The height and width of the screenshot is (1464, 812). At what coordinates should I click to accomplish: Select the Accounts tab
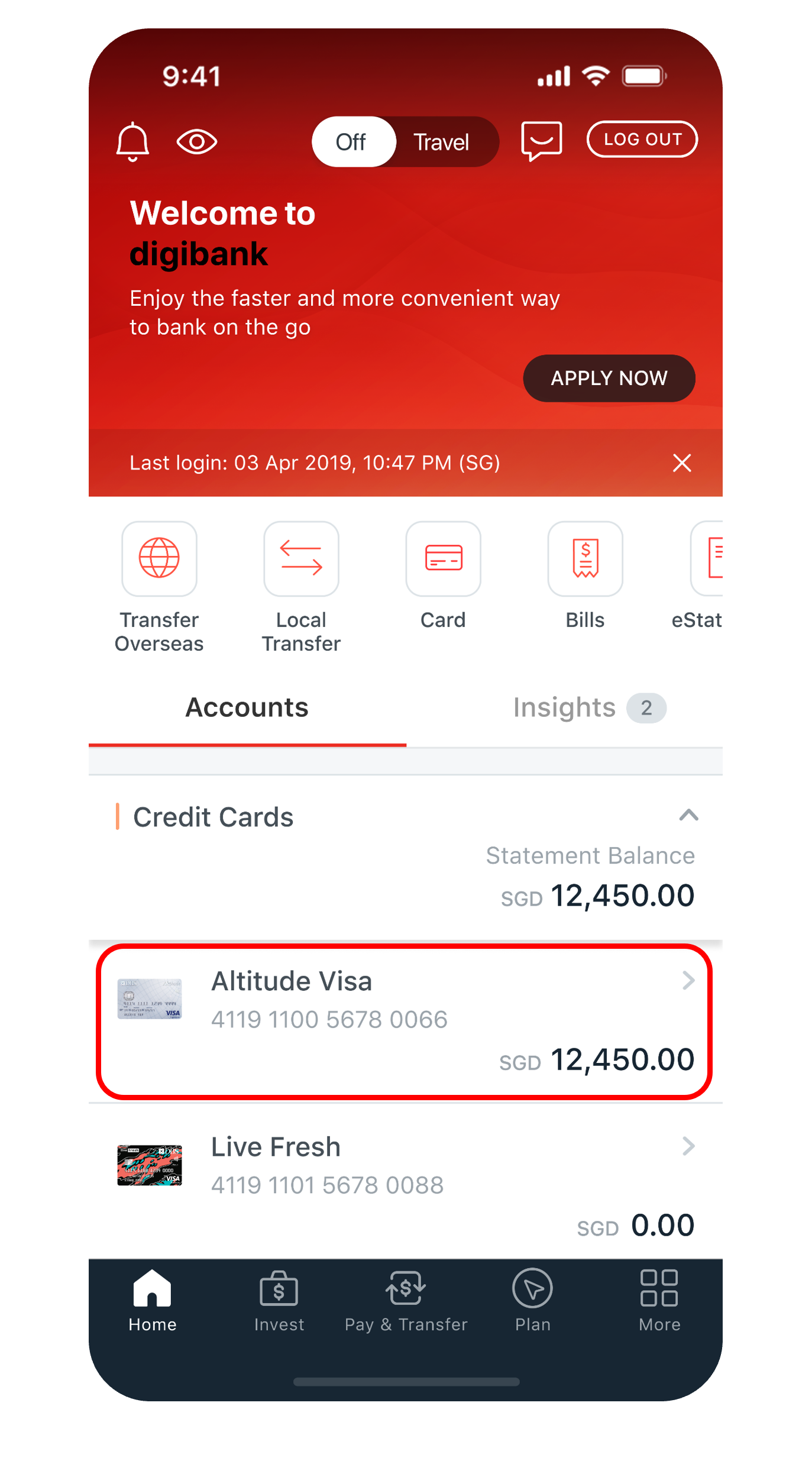pyautogui.click(x=247, y=708)
